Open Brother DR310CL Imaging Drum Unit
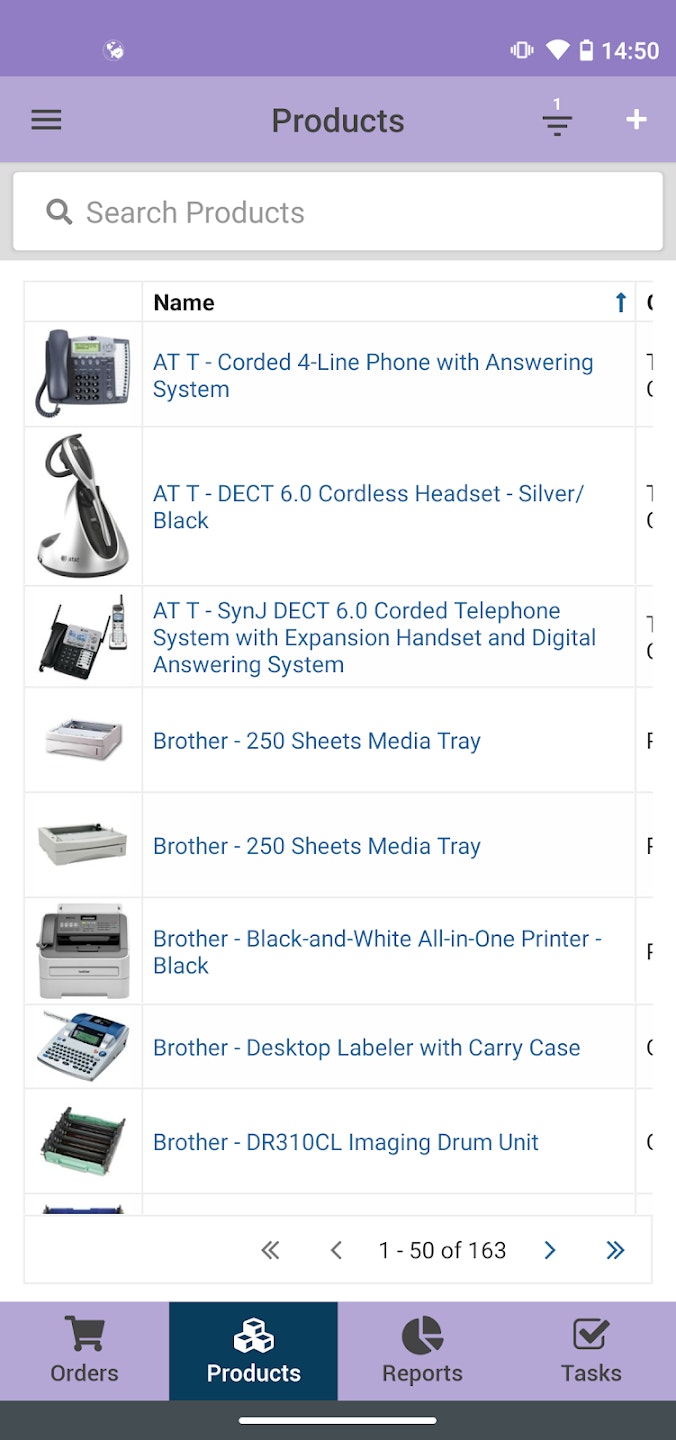Image resolution: width=676 pixels, height=1440 pixels. point(345,1142)
